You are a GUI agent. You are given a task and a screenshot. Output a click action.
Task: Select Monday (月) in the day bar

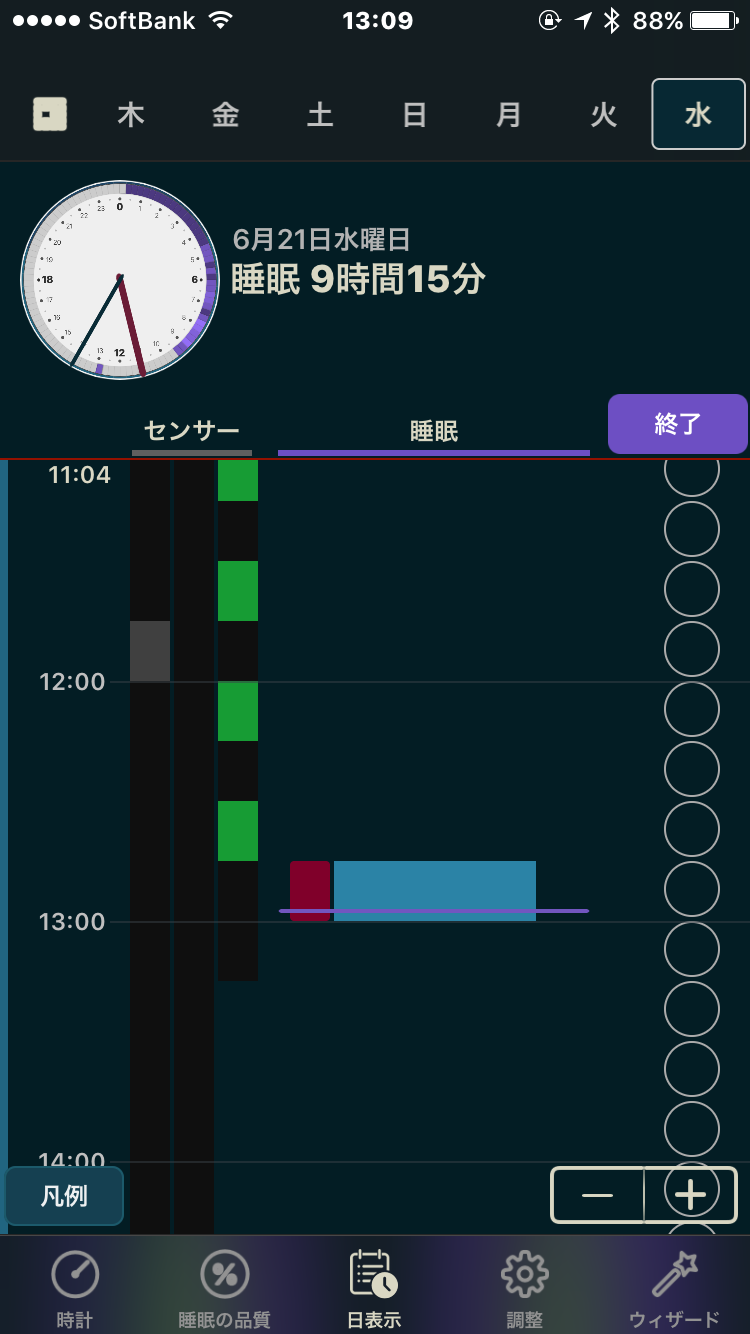(508, 115)
